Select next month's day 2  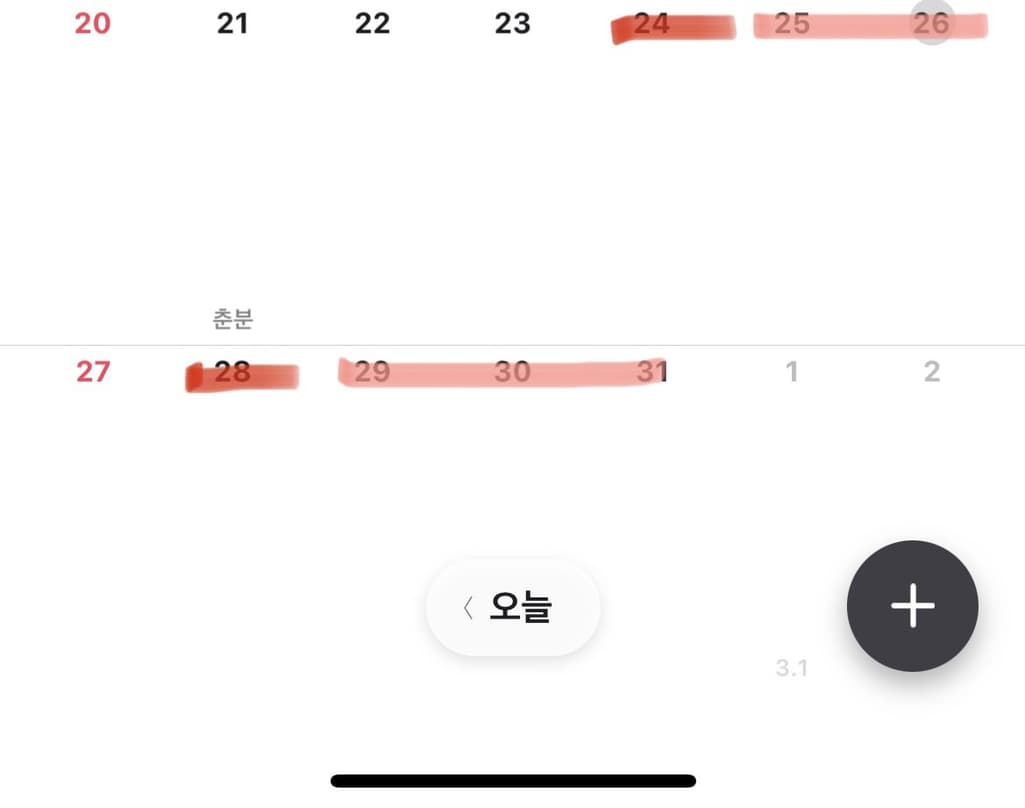pos(932,372)
